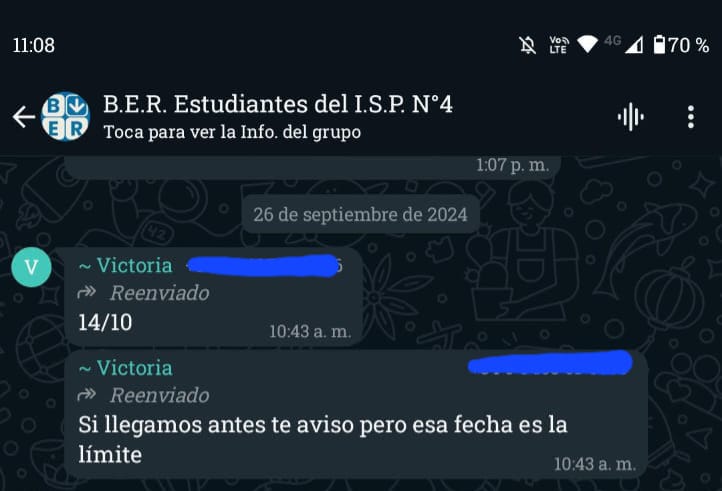Start a group voice chat
Image resolution: width=722 pixels, height=491 pixels.
pyautogui.click(x=630, y=118)
